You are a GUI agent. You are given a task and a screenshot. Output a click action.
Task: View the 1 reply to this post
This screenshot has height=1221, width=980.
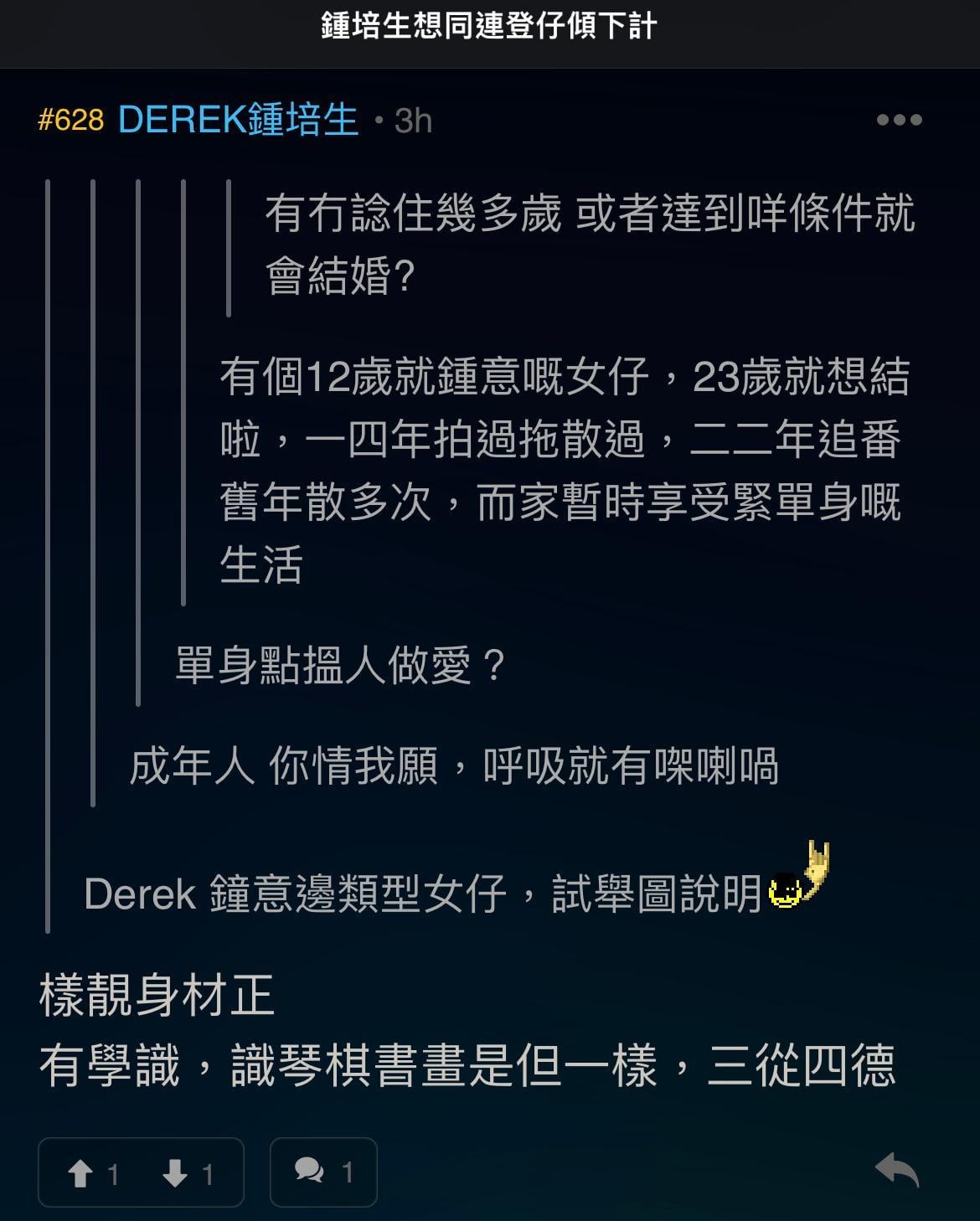click(322, 1172)
